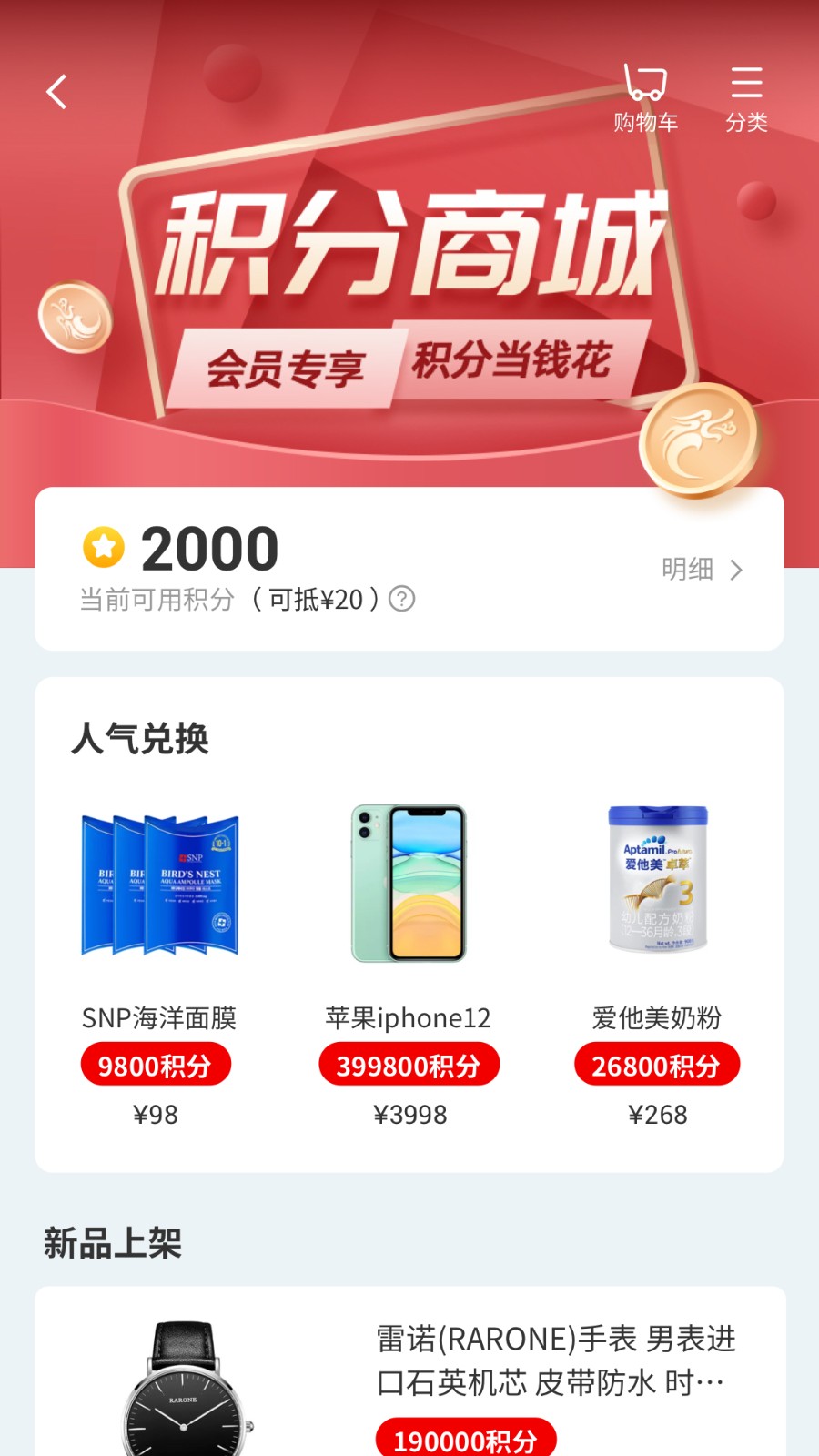The width and height of the screenshot is (819, 1456).
Task: View 明细 points details
Action: [x=702, y=570]
